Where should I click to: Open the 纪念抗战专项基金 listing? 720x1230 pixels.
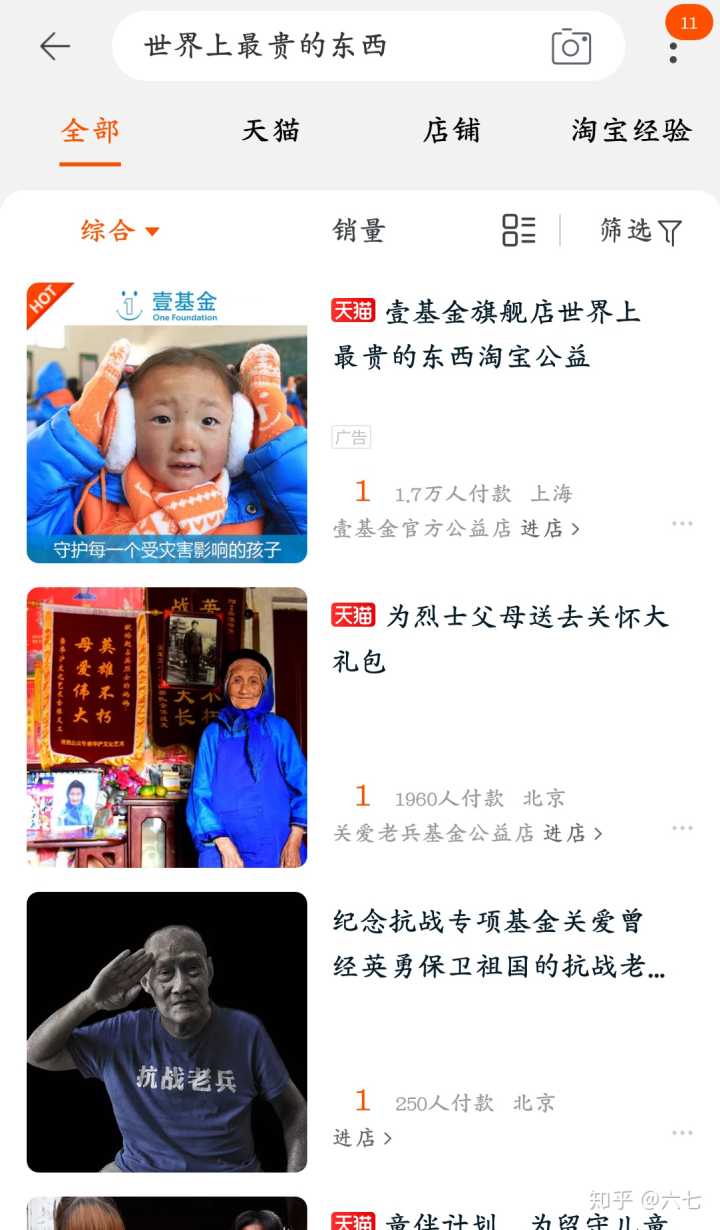click(x=498, y=944)
